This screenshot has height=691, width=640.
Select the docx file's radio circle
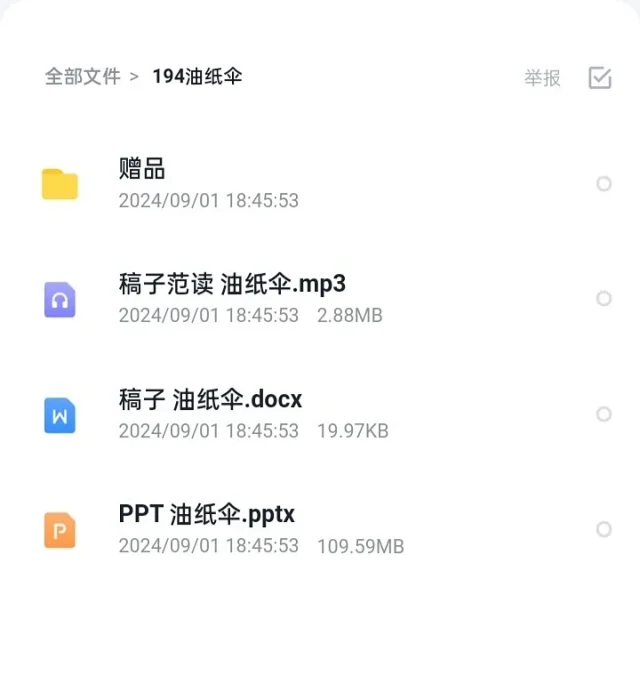point(603,414)
